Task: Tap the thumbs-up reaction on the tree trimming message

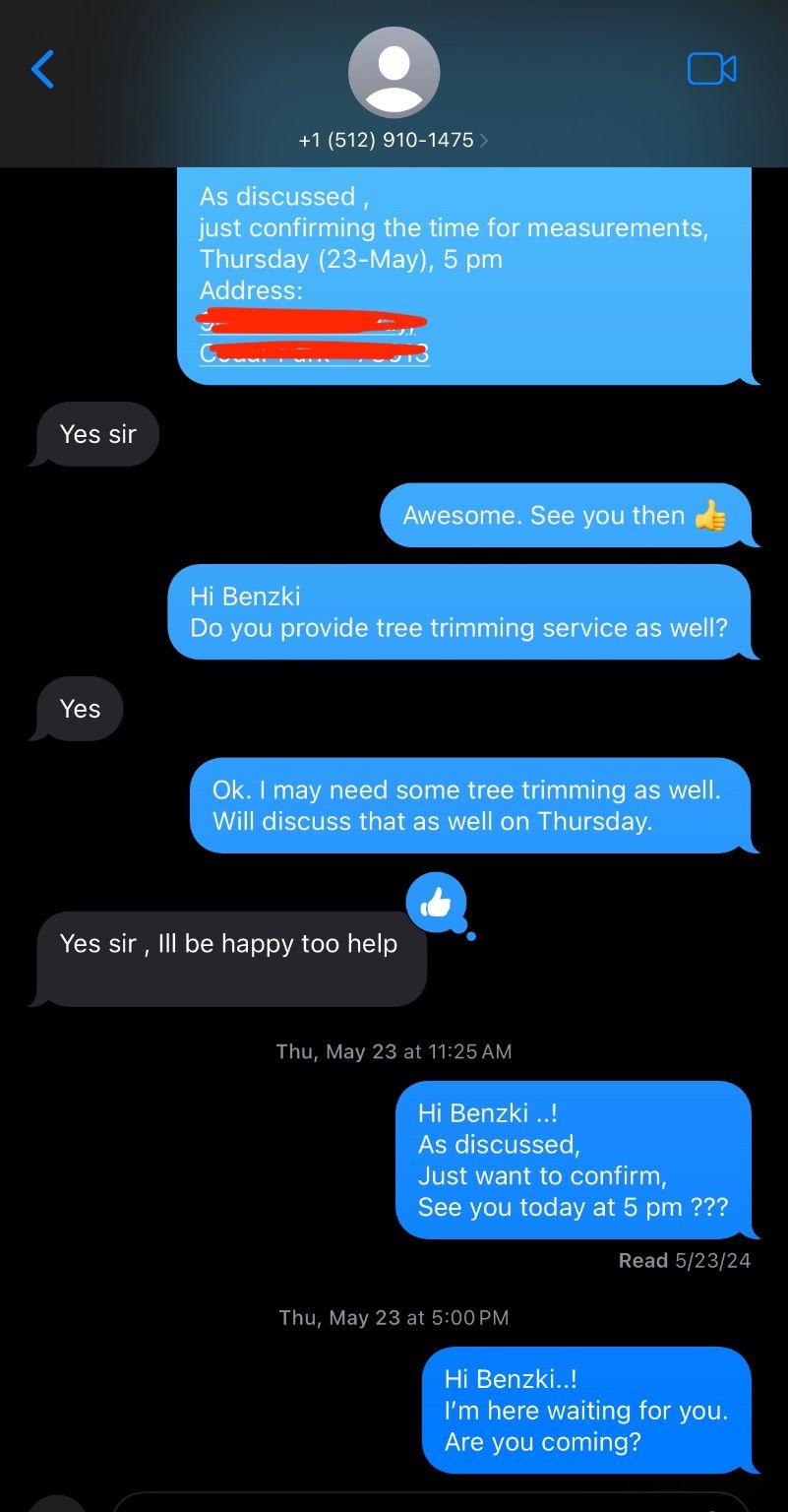Action: [x=436, y=902]
